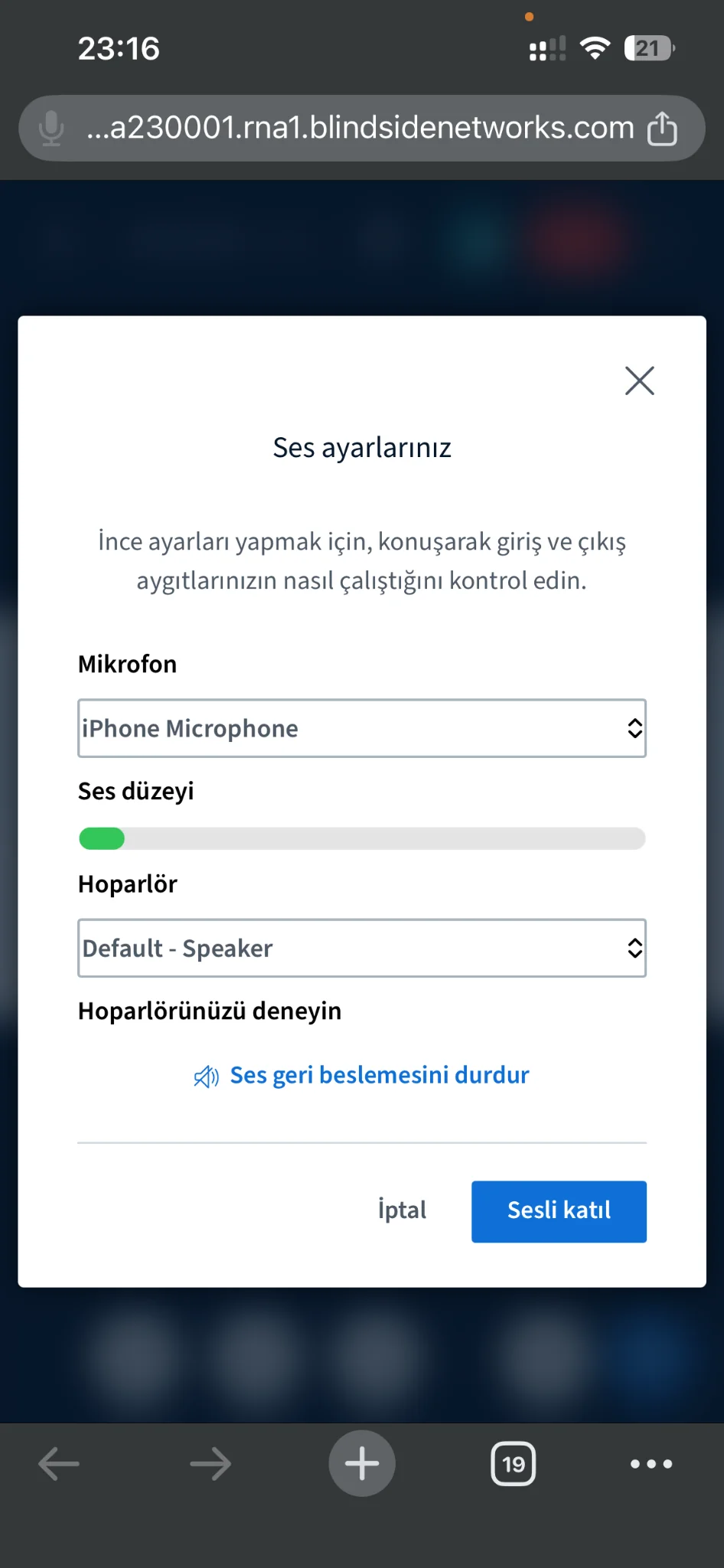This screenshot has width=724, height=1568.
Task: Tap the share icon beside the URL
Action: tap(661, 128)
